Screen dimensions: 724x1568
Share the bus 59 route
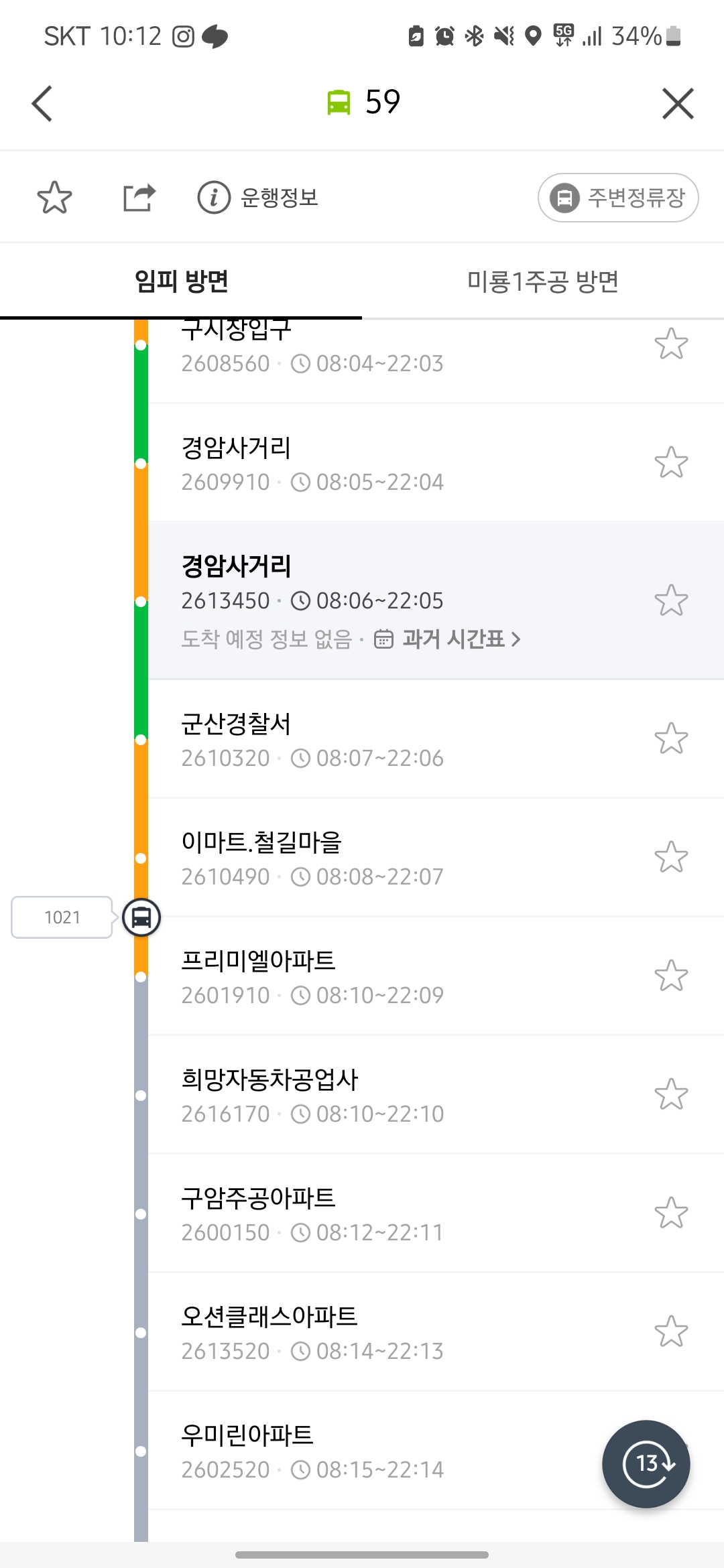coord(139,198)
